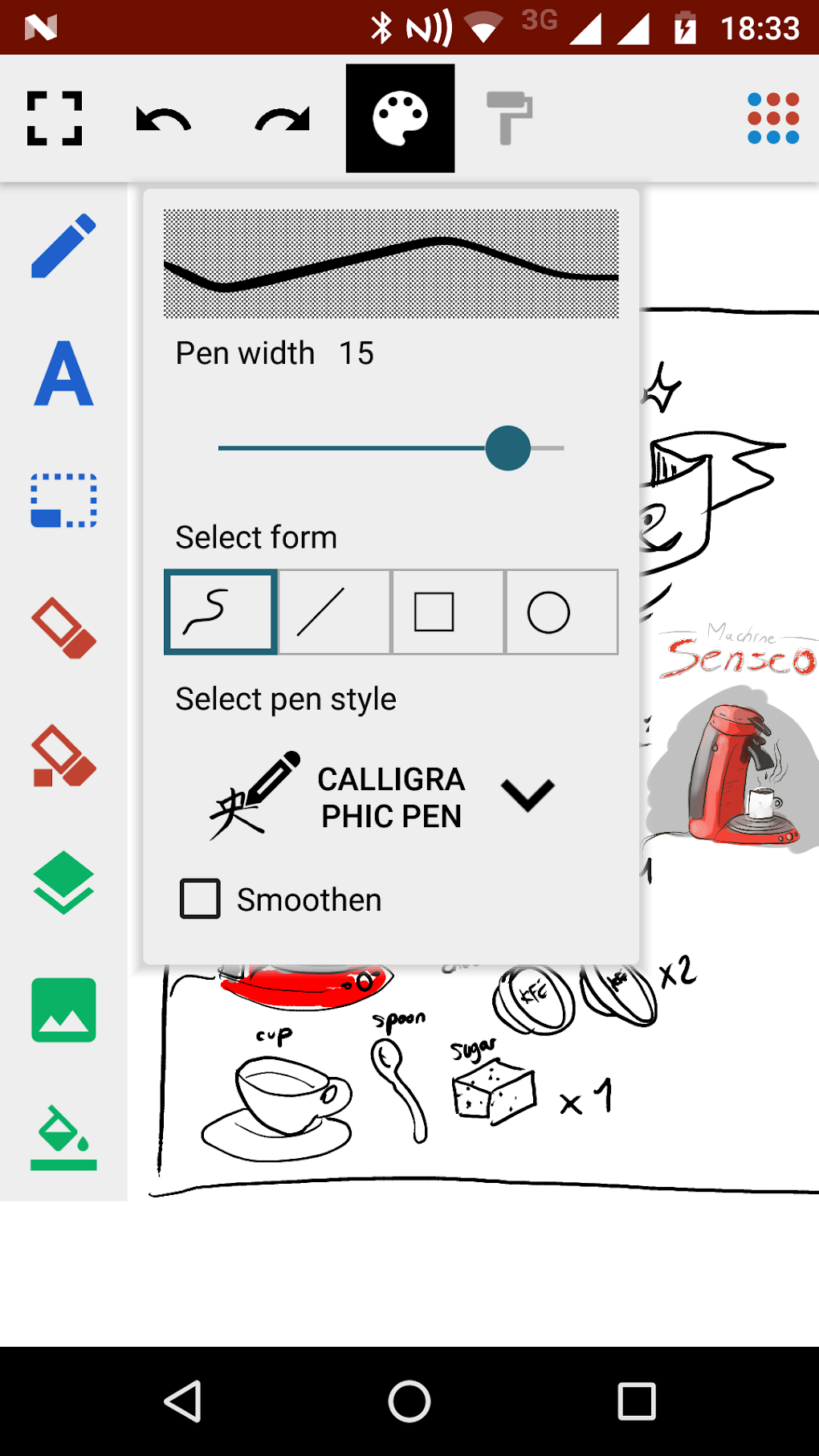Select the straight line form
The height and width of the screenshot is (1456, 819).
(x=333, y=612)
